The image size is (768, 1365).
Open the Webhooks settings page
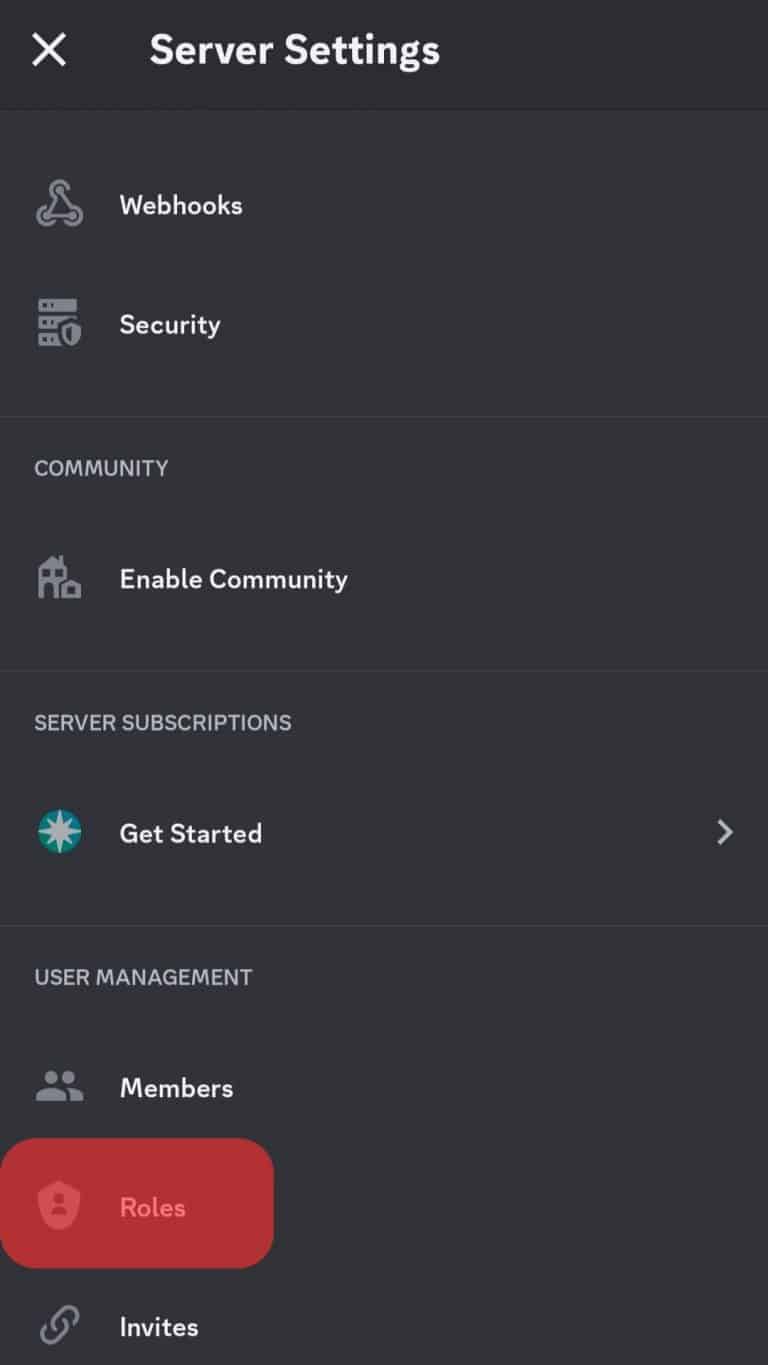(x=181, y=204)
